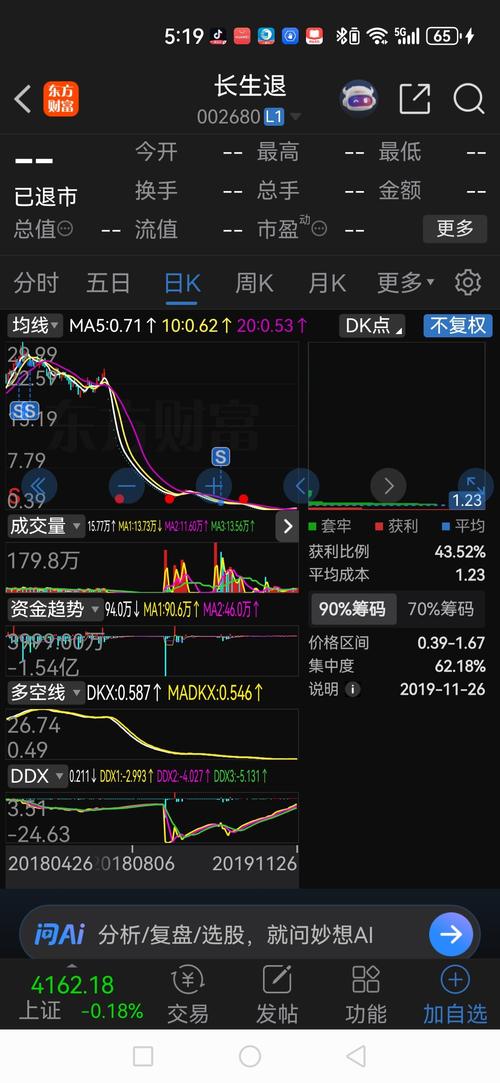Open 发帖 to write a post
This screenshot has height=1083, width=500.
coord(277,995)
